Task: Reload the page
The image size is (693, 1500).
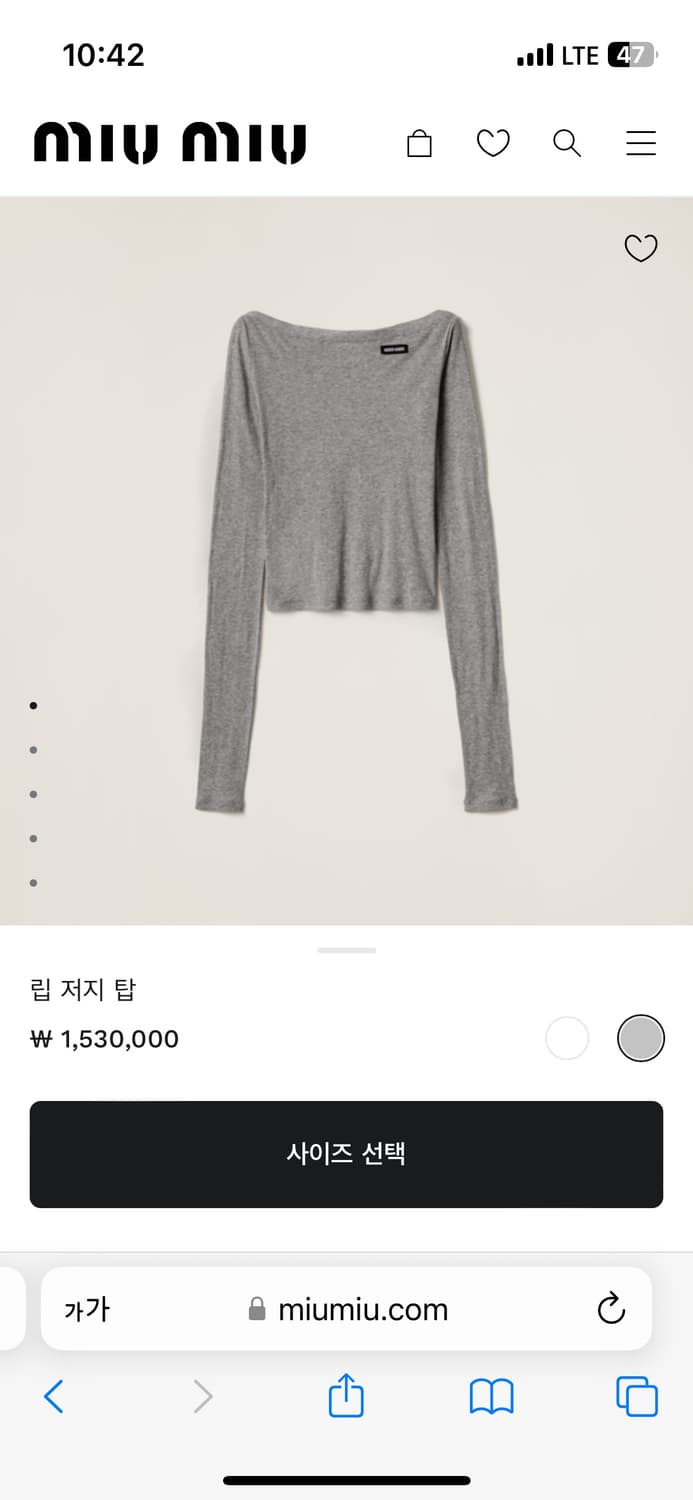Action: (x=611, y=1308)
